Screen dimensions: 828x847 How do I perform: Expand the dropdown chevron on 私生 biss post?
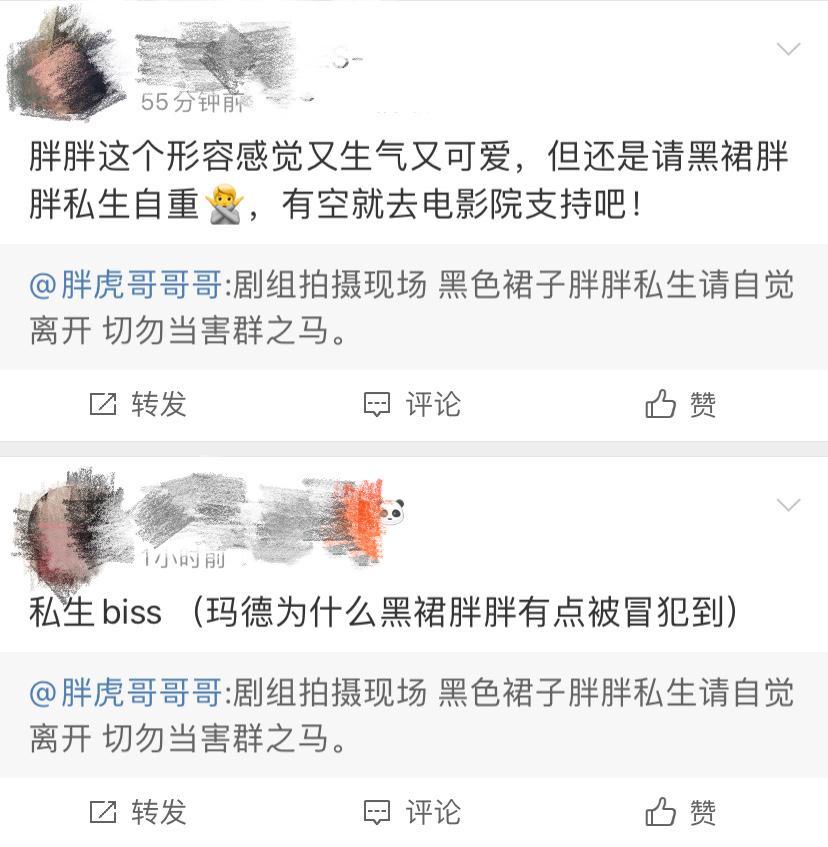pyautogui.click(x=788, y=505)
